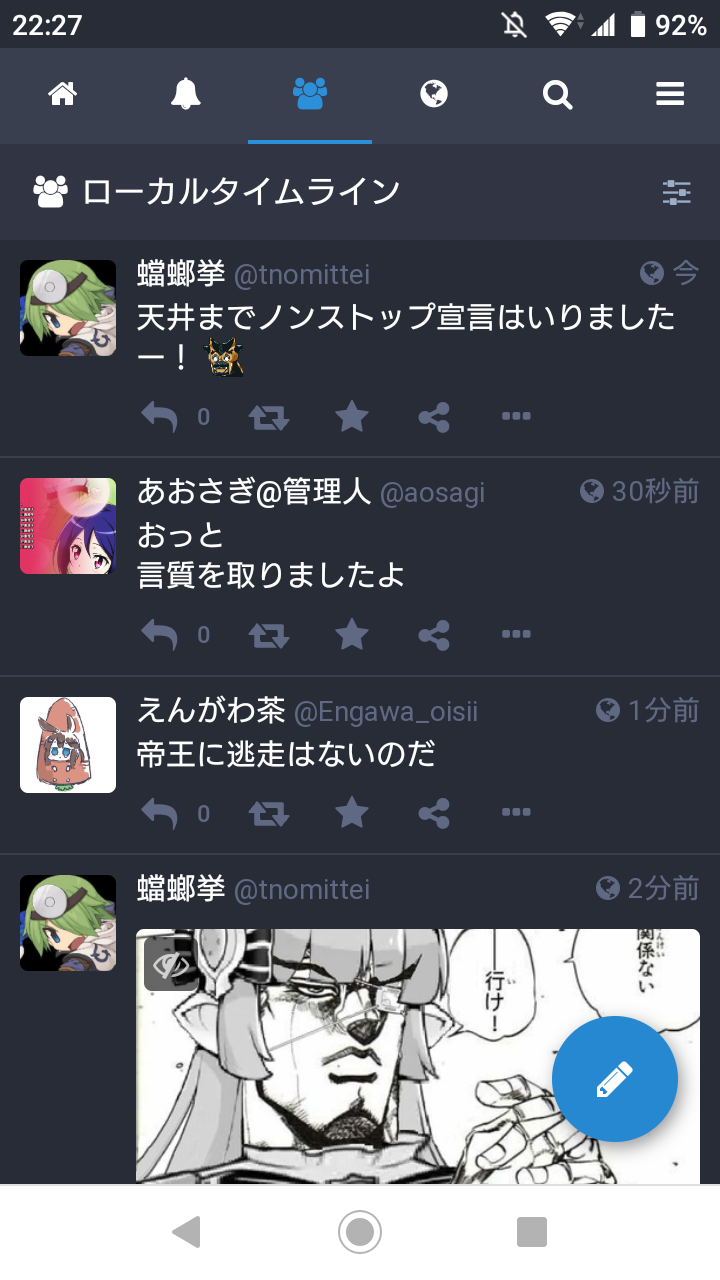The image size is (720, 1280).
Task: Go back using the system back button
Action: coord(187,1232)
